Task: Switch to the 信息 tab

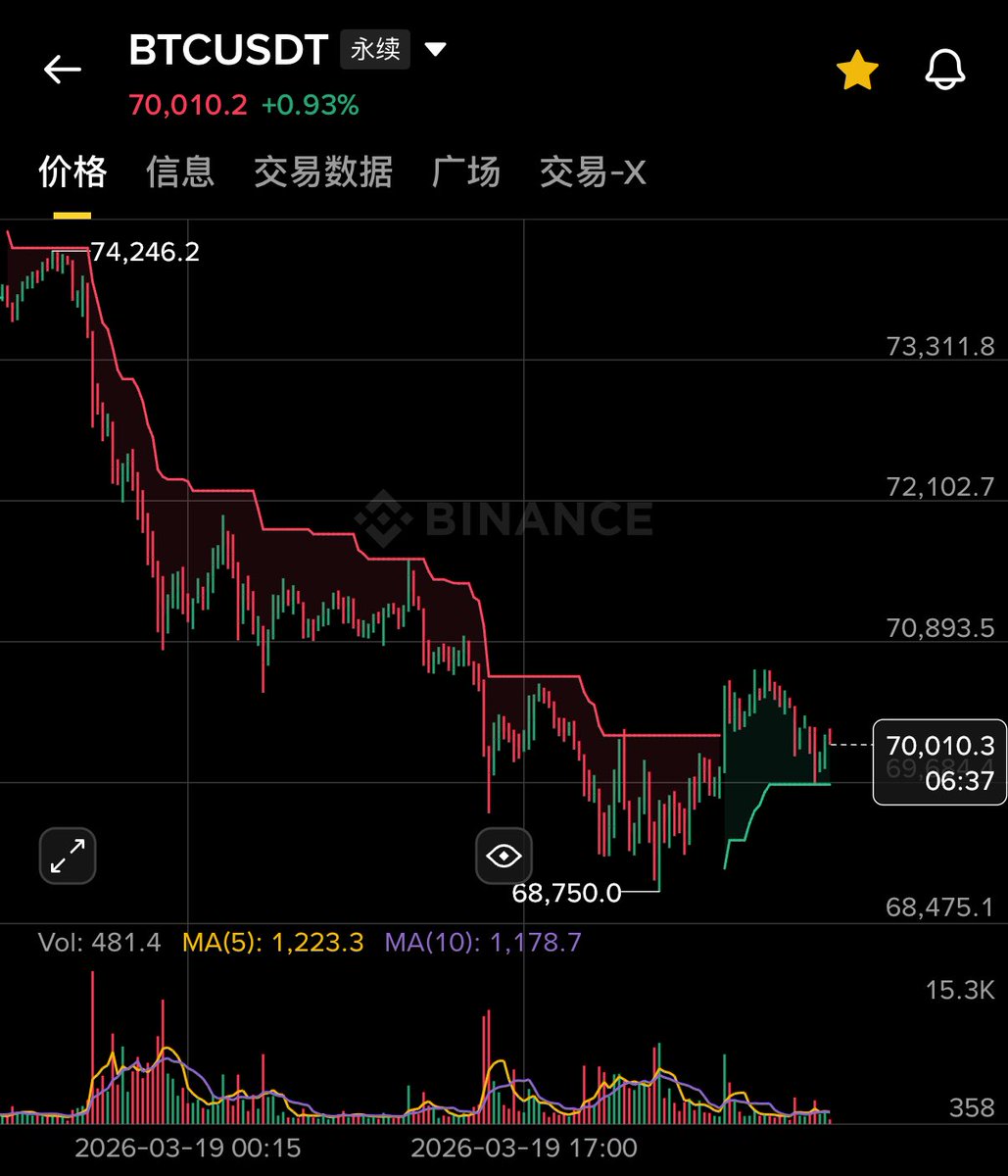Action: point(180,172)
